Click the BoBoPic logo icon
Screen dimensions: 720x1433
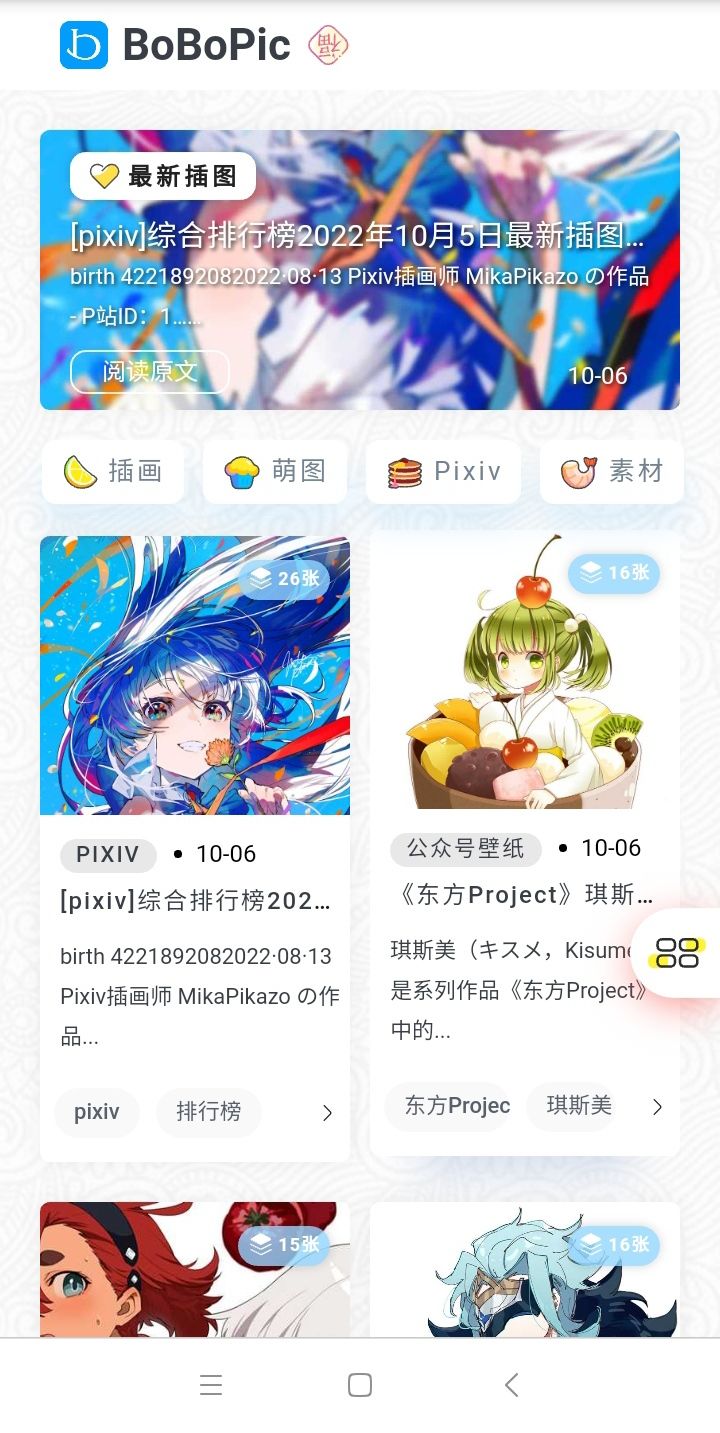point(85,45)
